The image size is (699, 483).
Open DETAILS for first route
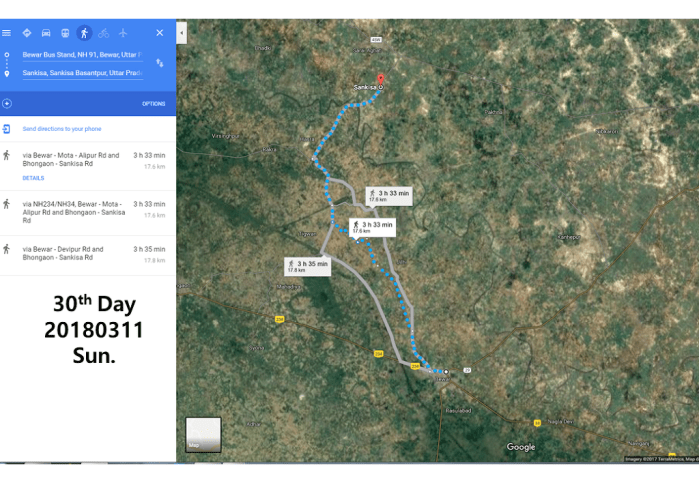[x=33, y=178]
